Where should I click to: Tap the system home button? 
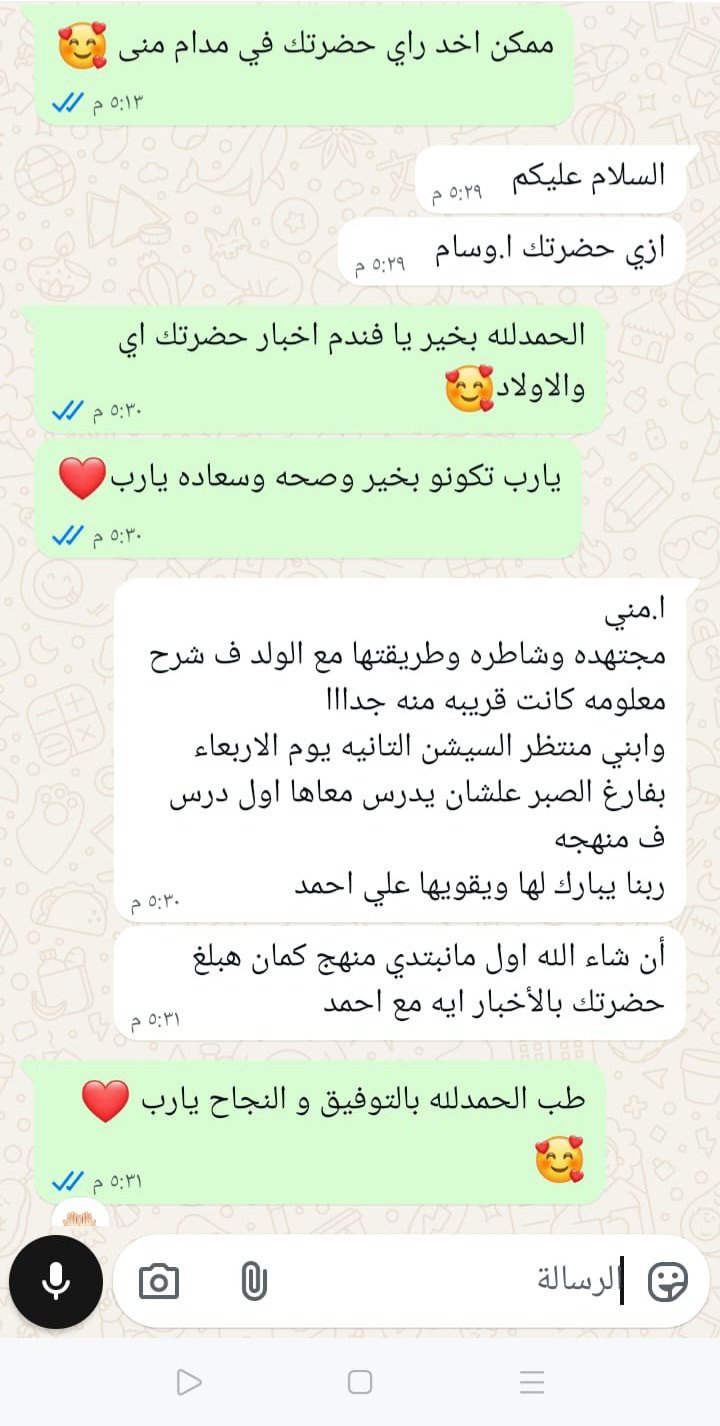pos(360,1382)
